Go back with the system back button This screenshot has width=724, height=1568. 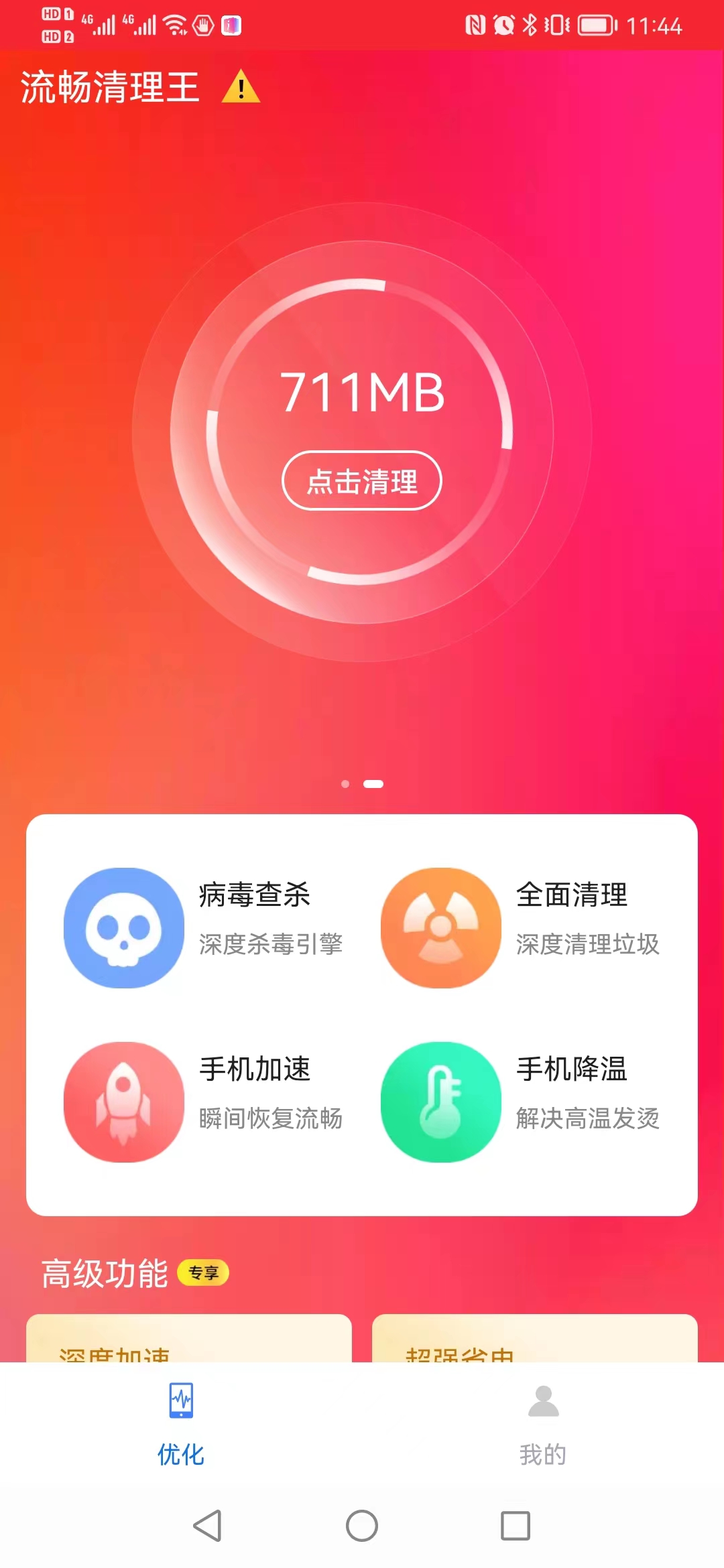tap(207, 1526)
